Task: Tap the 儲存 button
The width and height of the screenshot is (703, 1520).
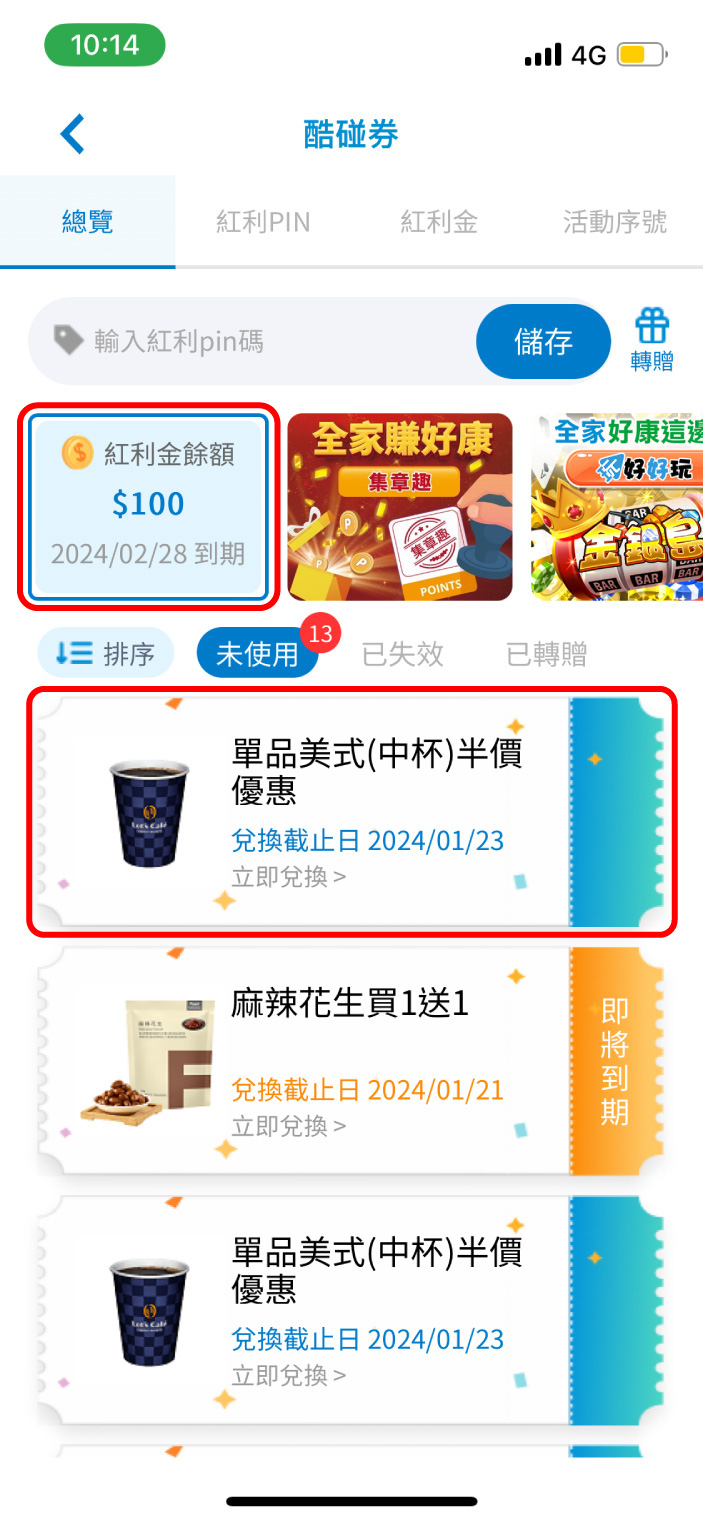Action: 543,342
